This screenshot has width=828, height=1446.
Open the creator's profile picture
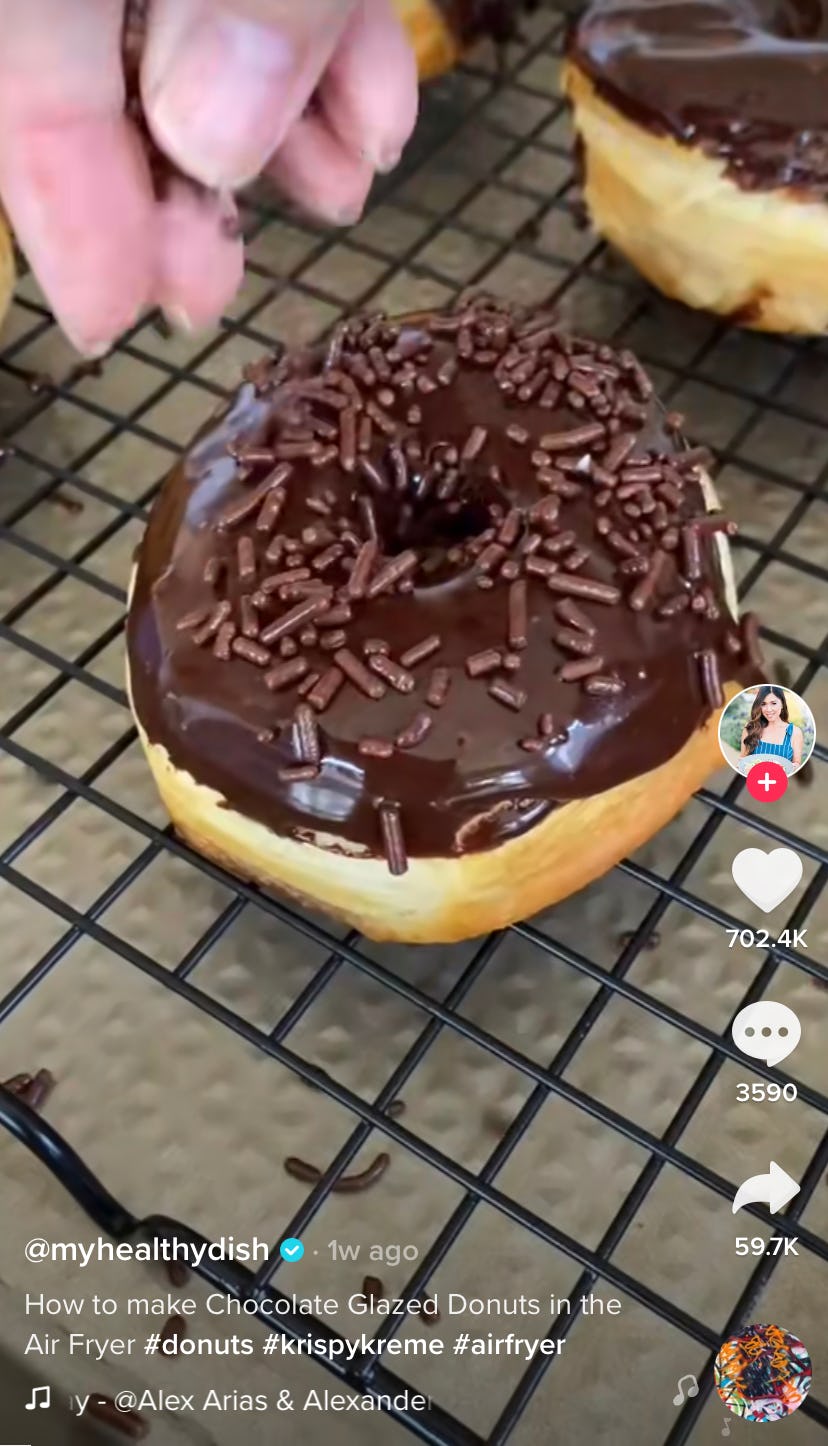coord(766,733)
